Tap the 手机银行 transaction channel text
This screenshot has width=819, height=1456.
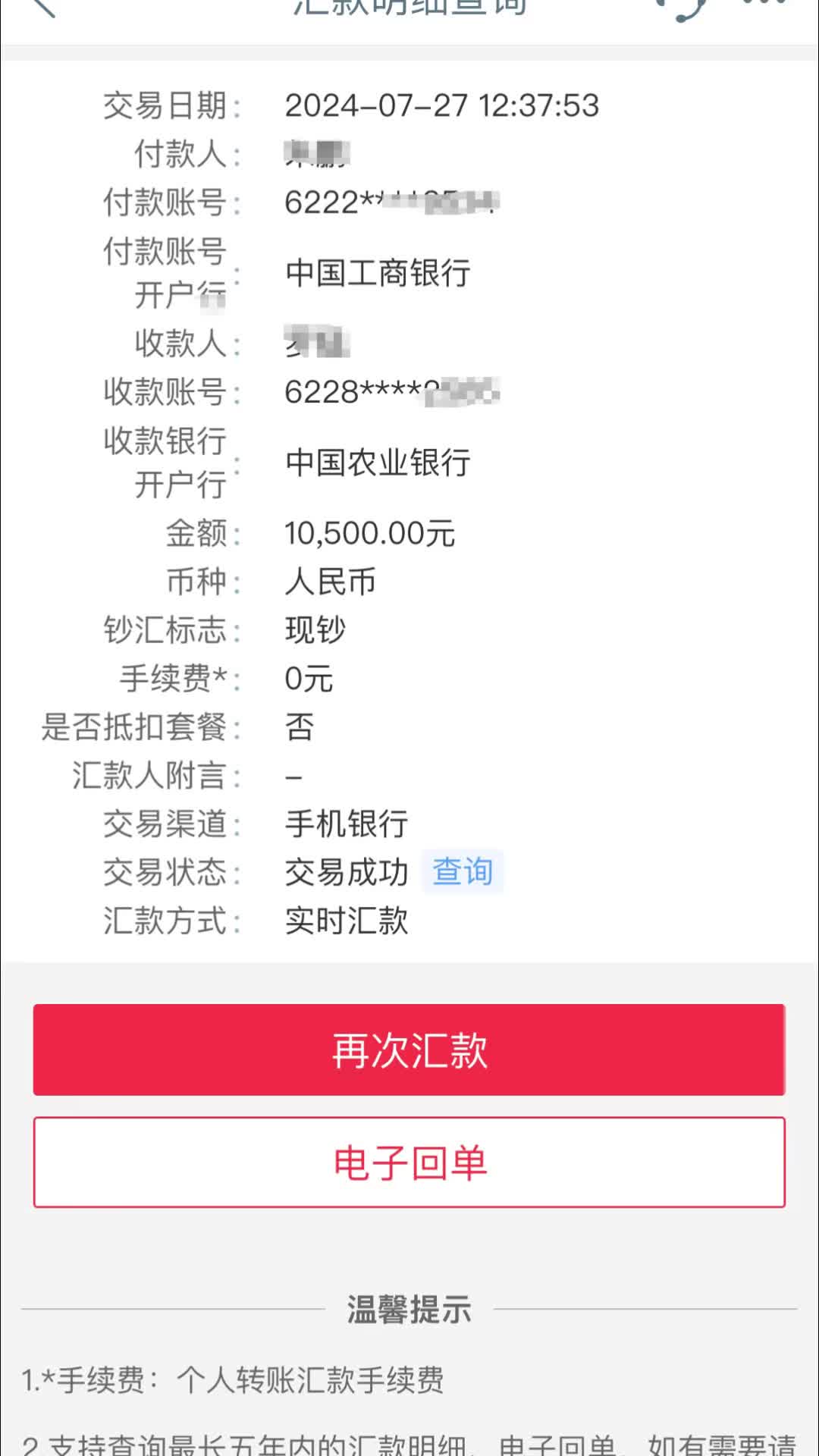click(x=344, y=823)
